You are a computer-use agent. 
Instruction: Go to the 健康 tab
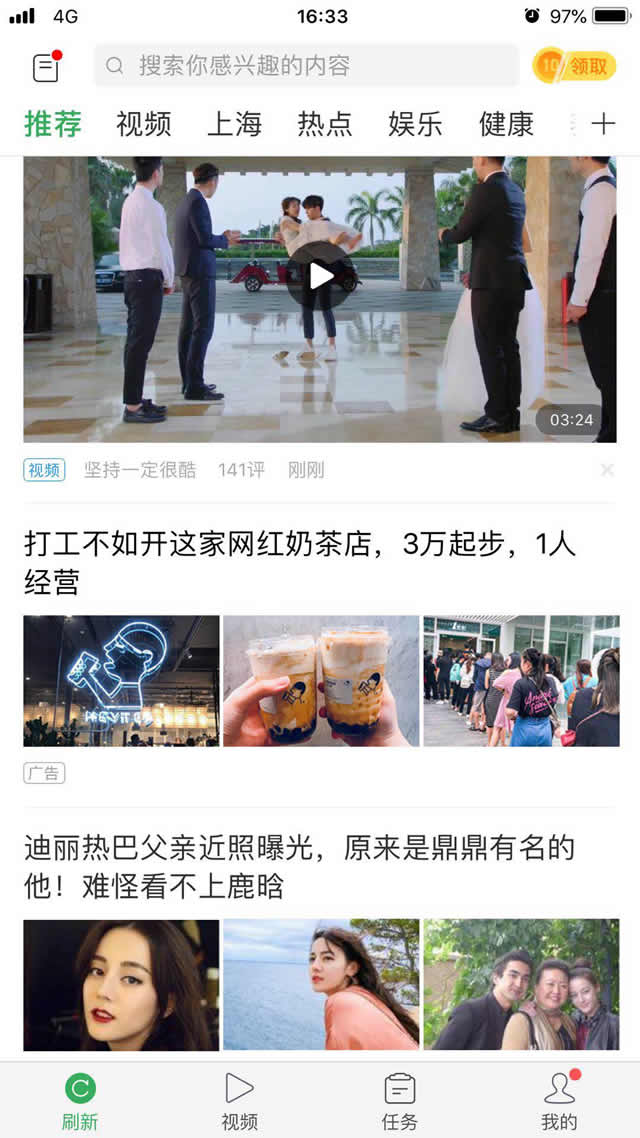pyautogui.click(x=506, y=124)
